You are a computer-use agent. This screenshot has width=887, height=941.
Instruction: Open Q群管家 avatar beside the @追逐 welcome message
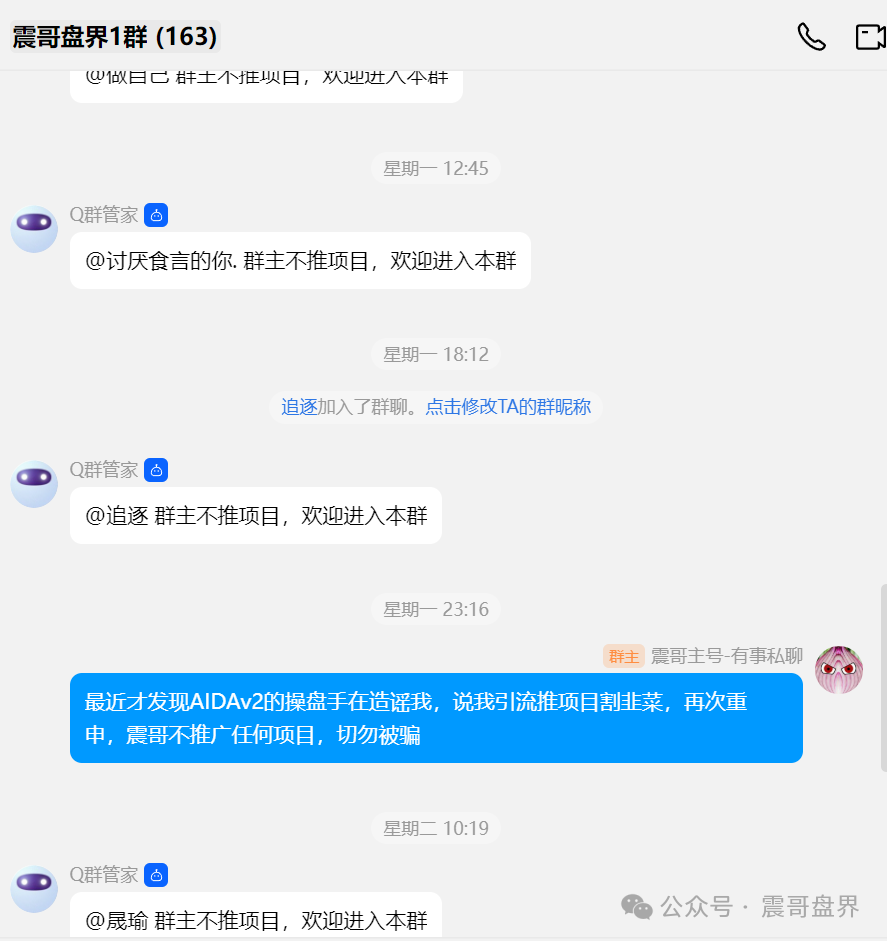click(x=35, y=484)
